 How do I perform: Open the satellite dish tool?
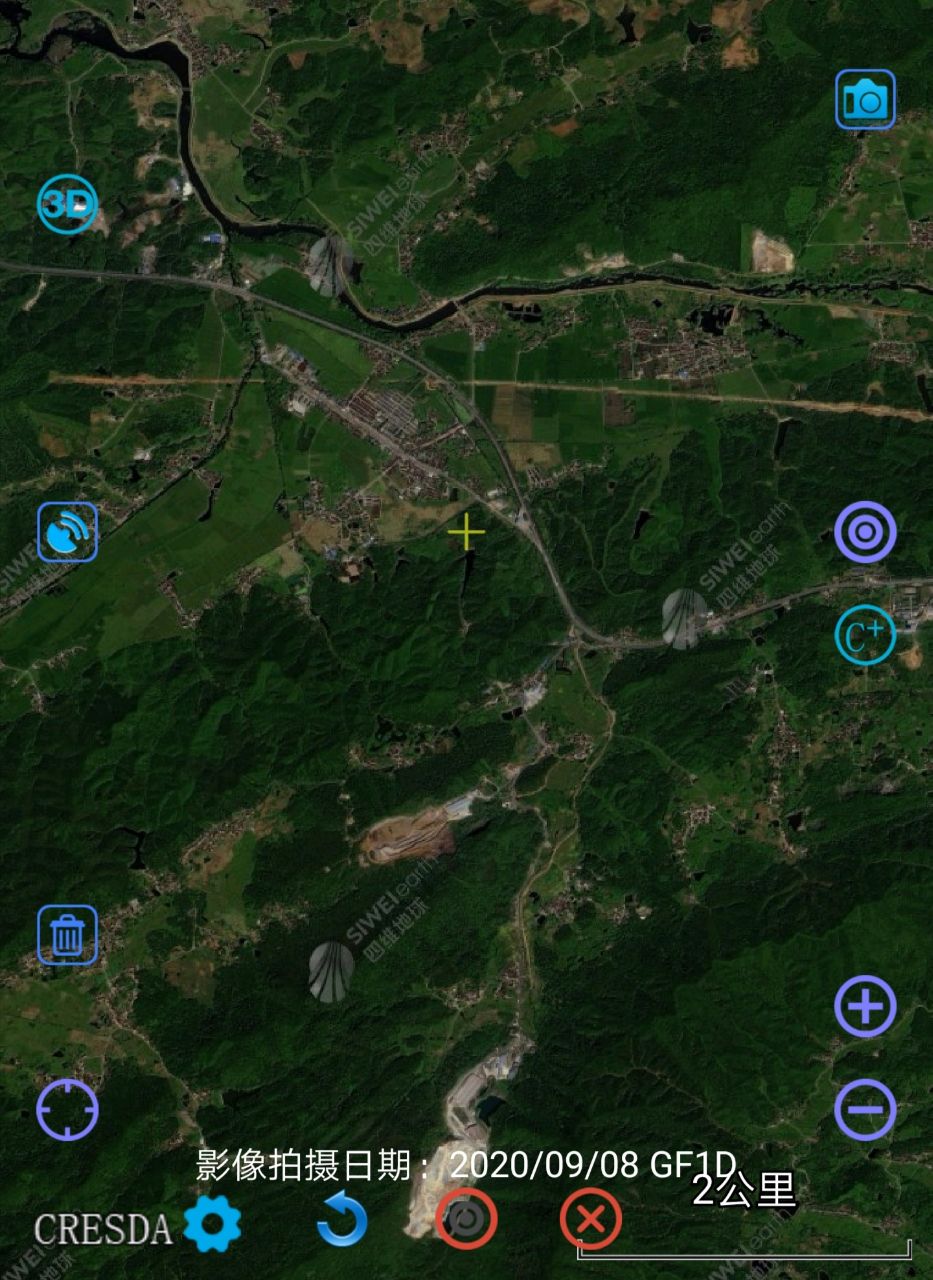[x=68, y=532]
